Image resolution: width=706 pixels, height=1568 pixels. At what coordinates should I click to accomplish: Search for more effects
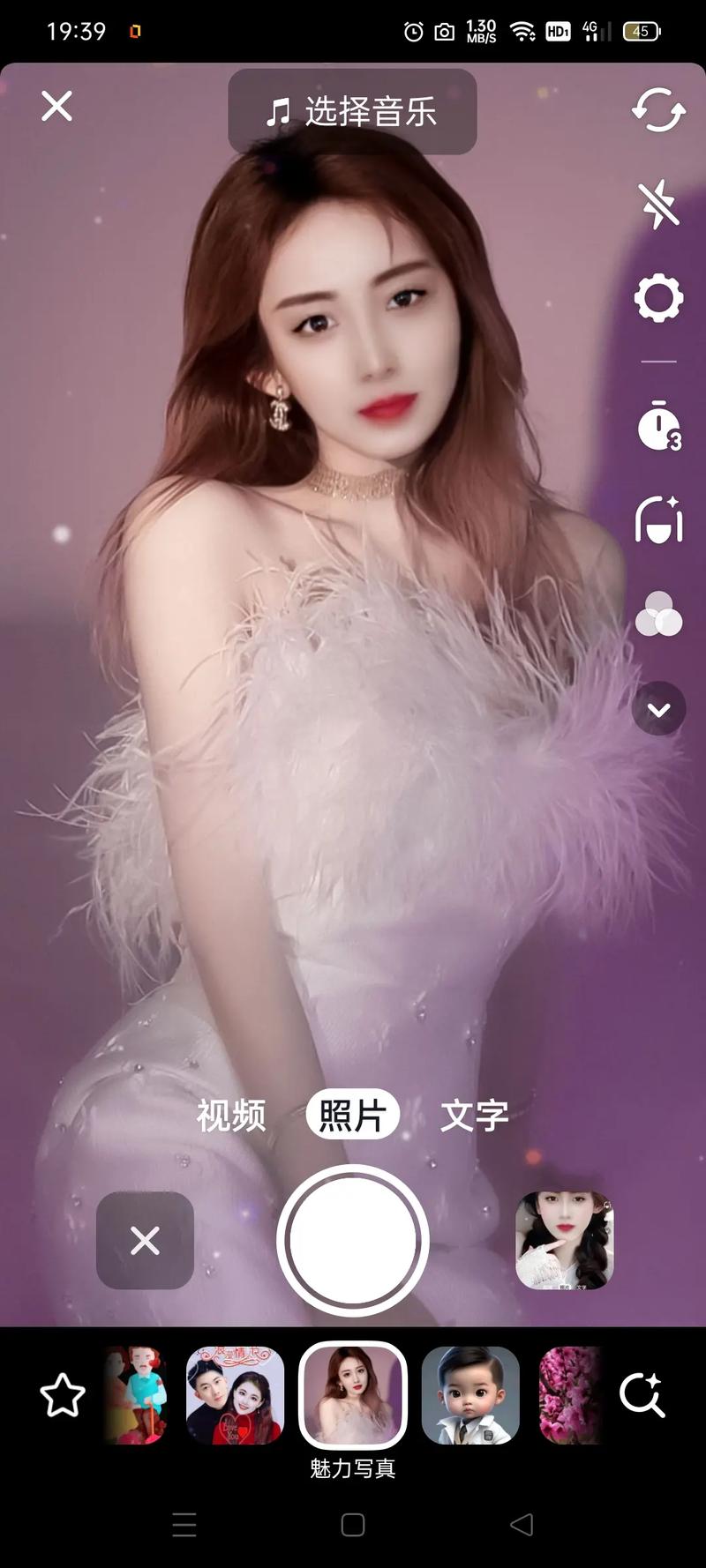pyautogui.click(x=642, y=1395)
